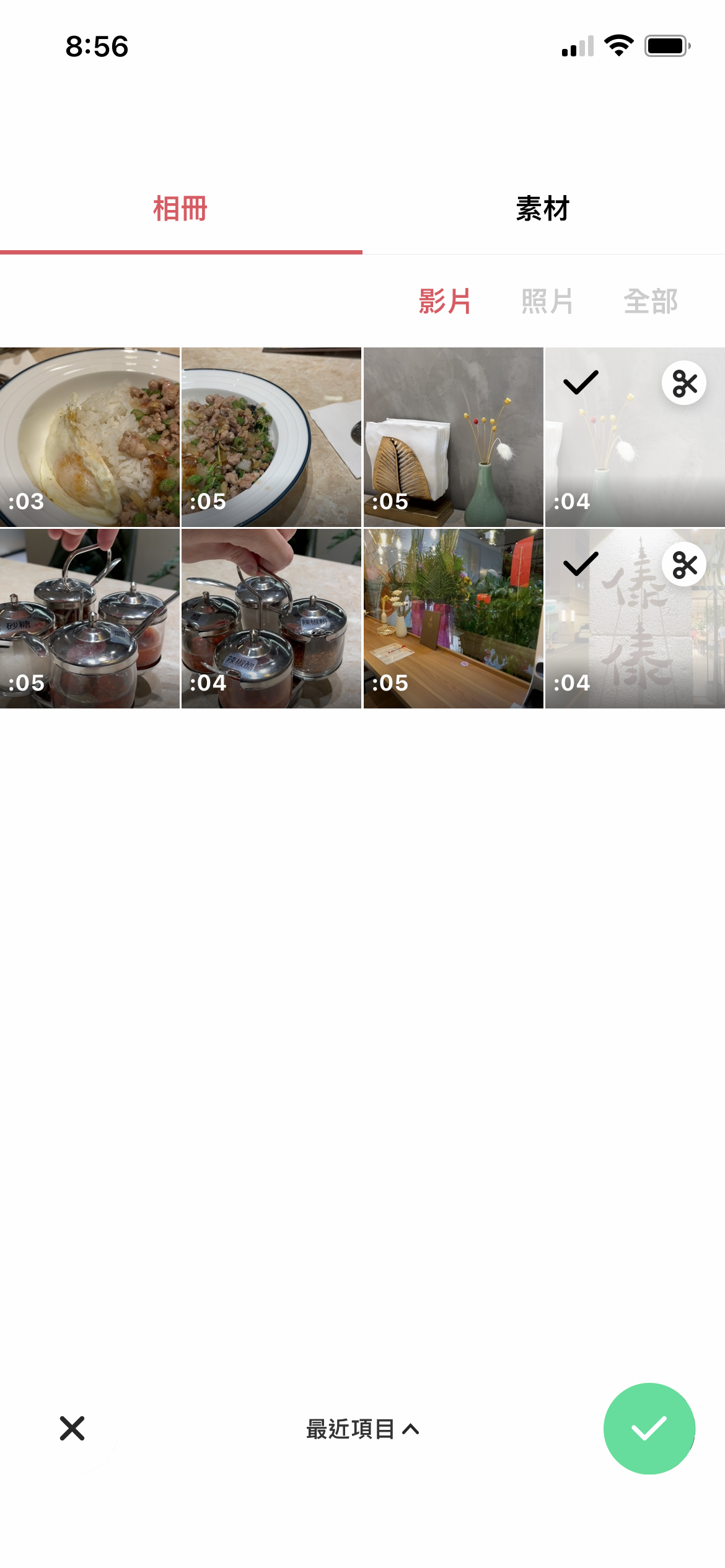Switch to the 素材 tab
This screenshot has height=1568, width=725.
tap(543, 209)
